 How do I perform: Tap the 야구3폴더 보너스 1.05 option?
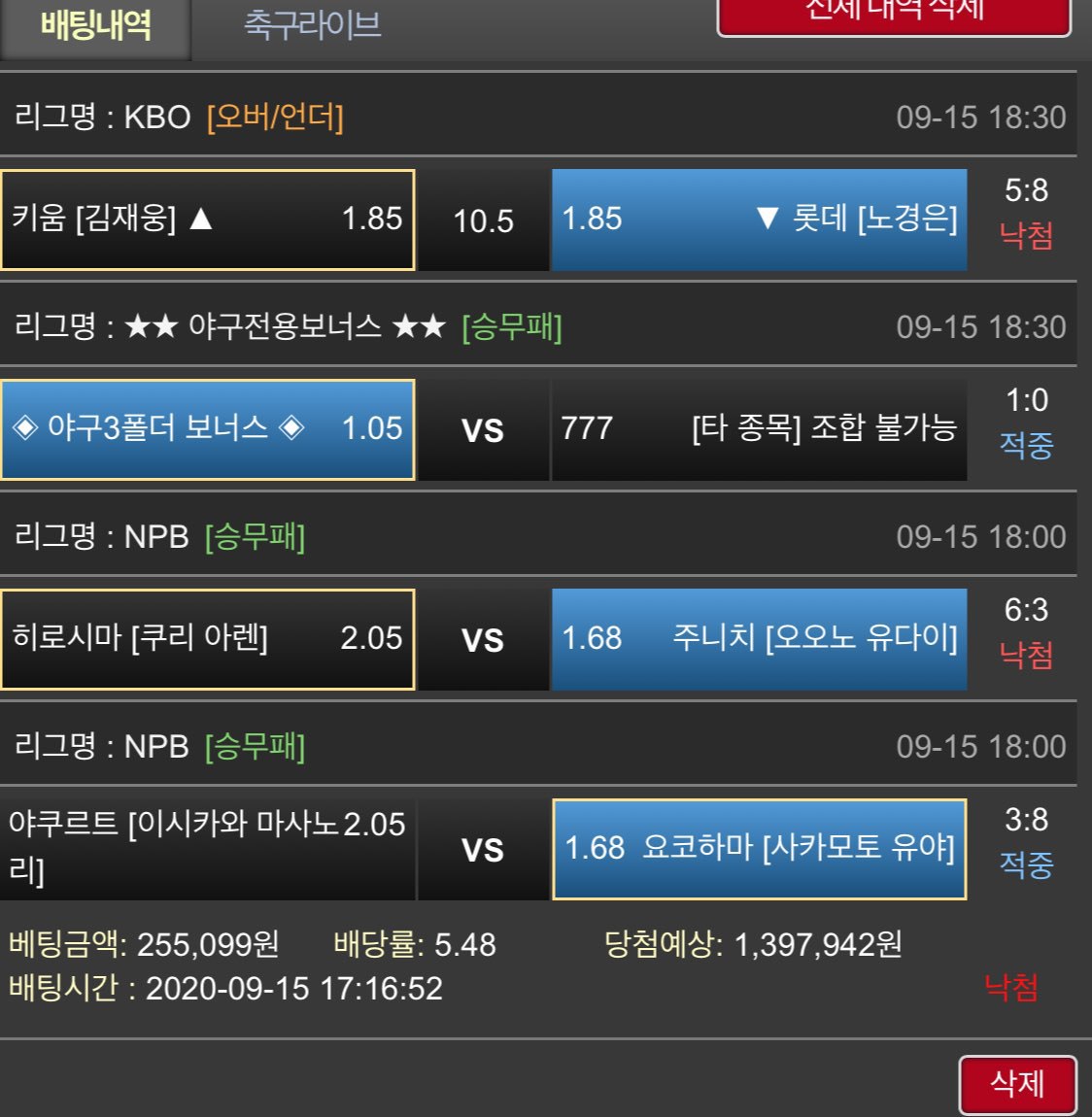pyautogui.click(x=207, y=429)
